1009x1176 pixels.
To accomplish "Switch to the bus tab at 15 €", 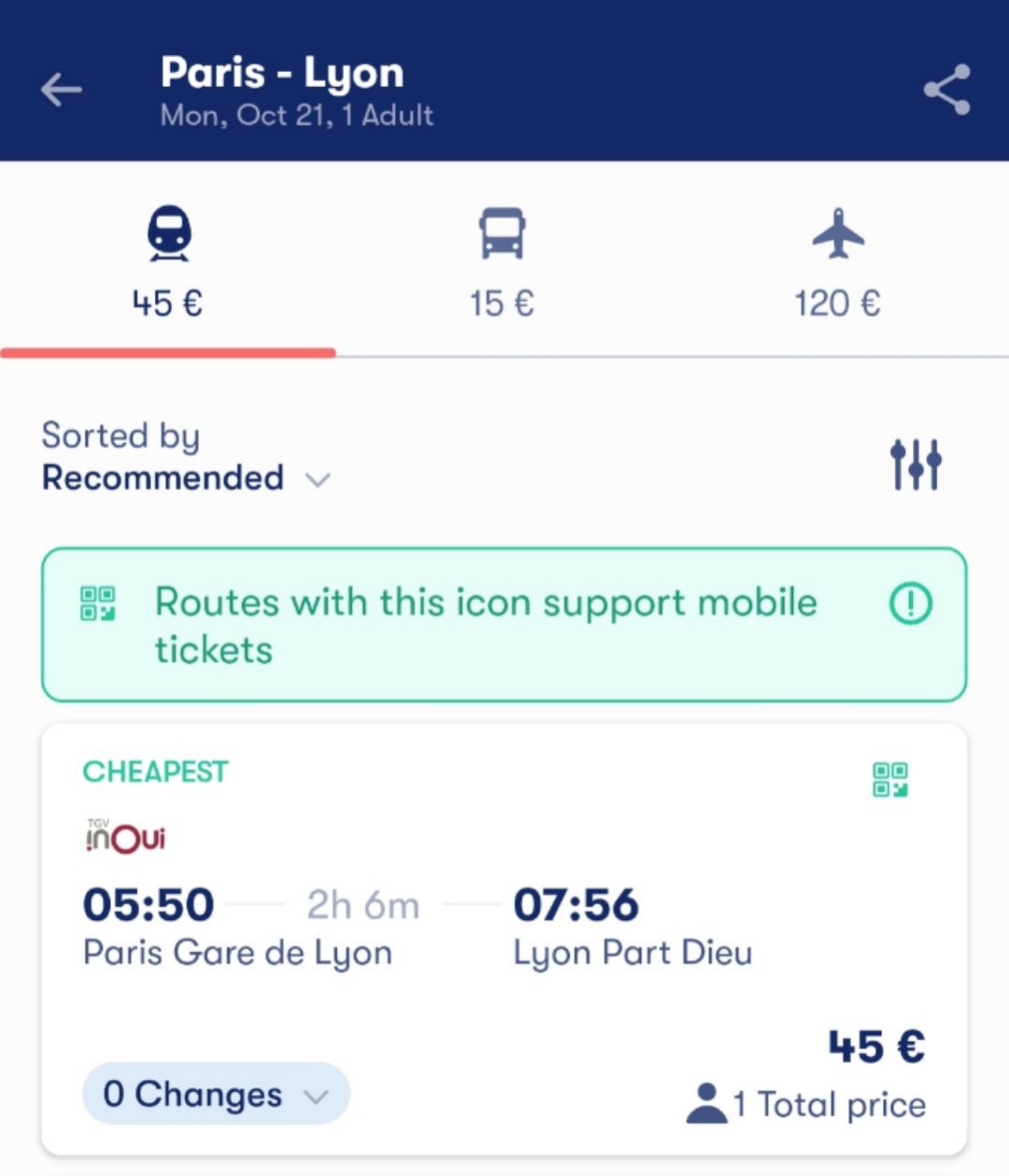I will [502, 262].
